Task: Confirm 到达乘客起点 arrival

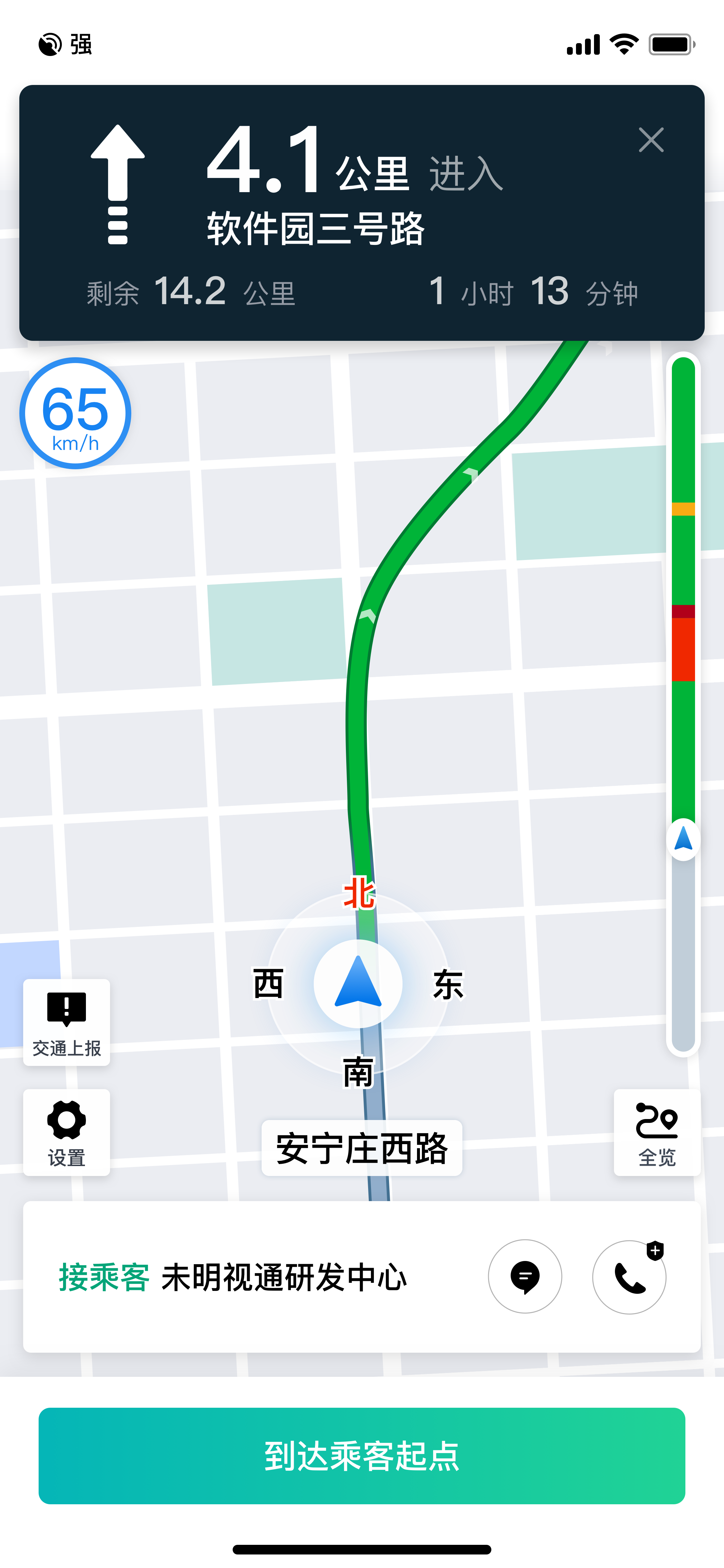Action: (362, 1455)
